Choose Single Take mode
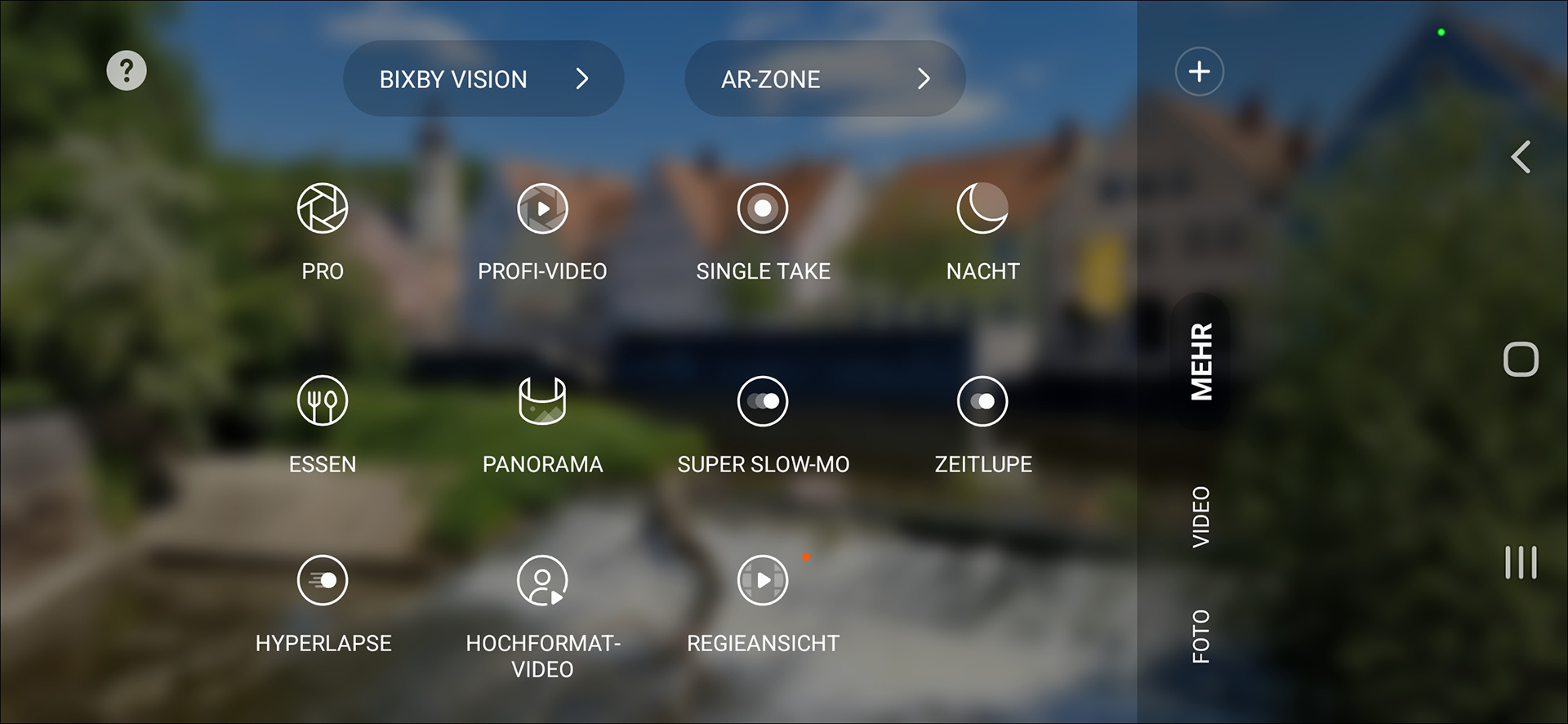 click(763, 232)
